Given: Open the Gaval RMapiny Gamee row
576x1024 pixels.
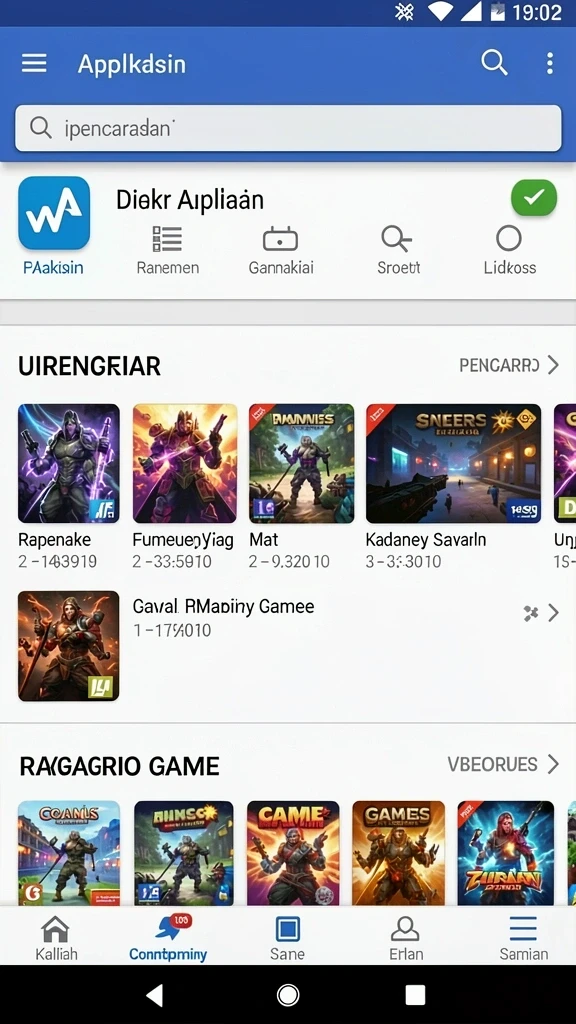Looking at the screenshot, I should [288, 646].
